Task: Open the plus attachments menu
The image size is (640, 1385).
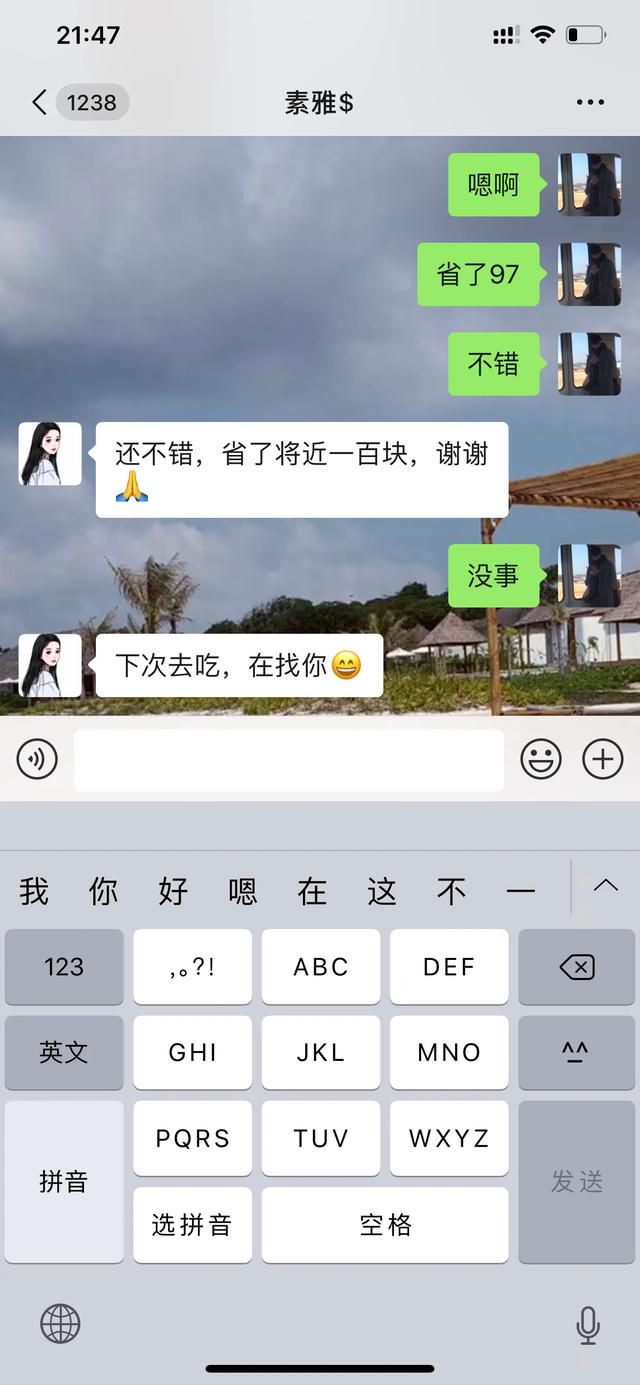Action: click(x=602, y=760)
